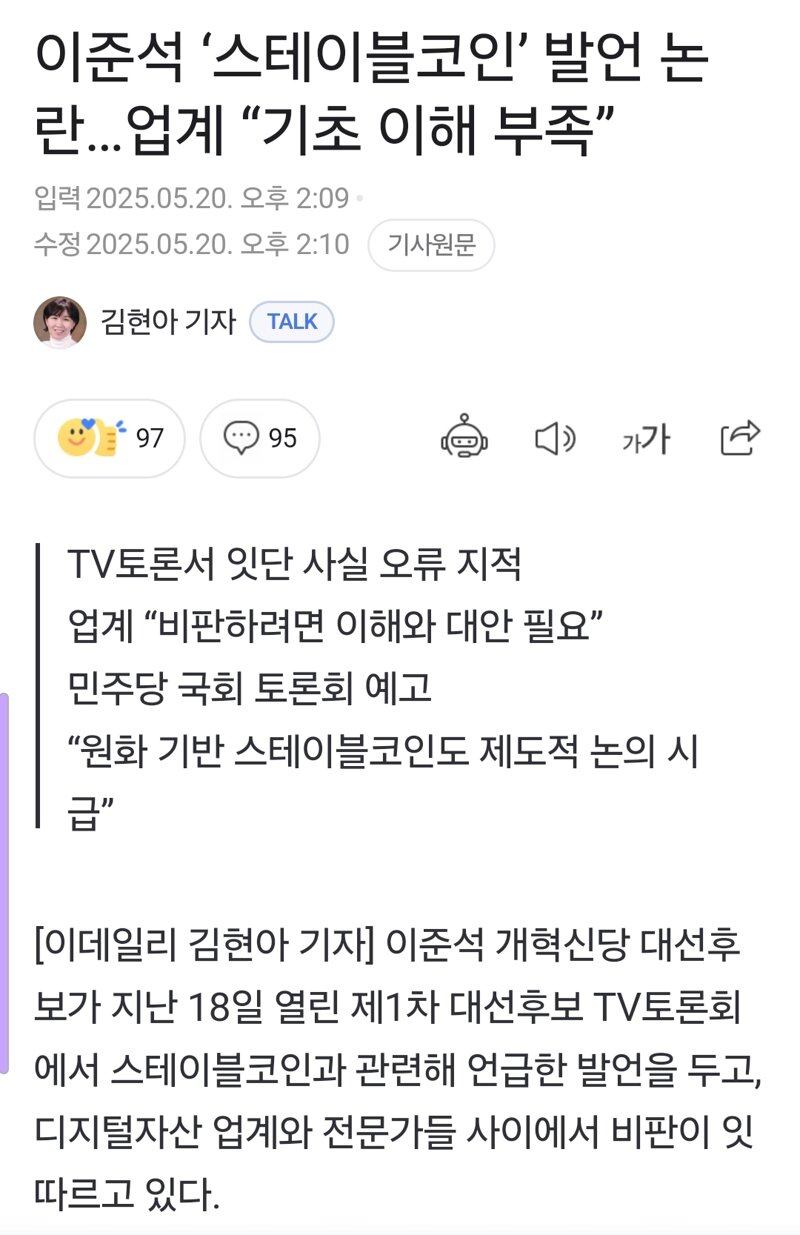Listen to the article with the speaker icon
The image size is (800, 1235).
click(555, 438)
